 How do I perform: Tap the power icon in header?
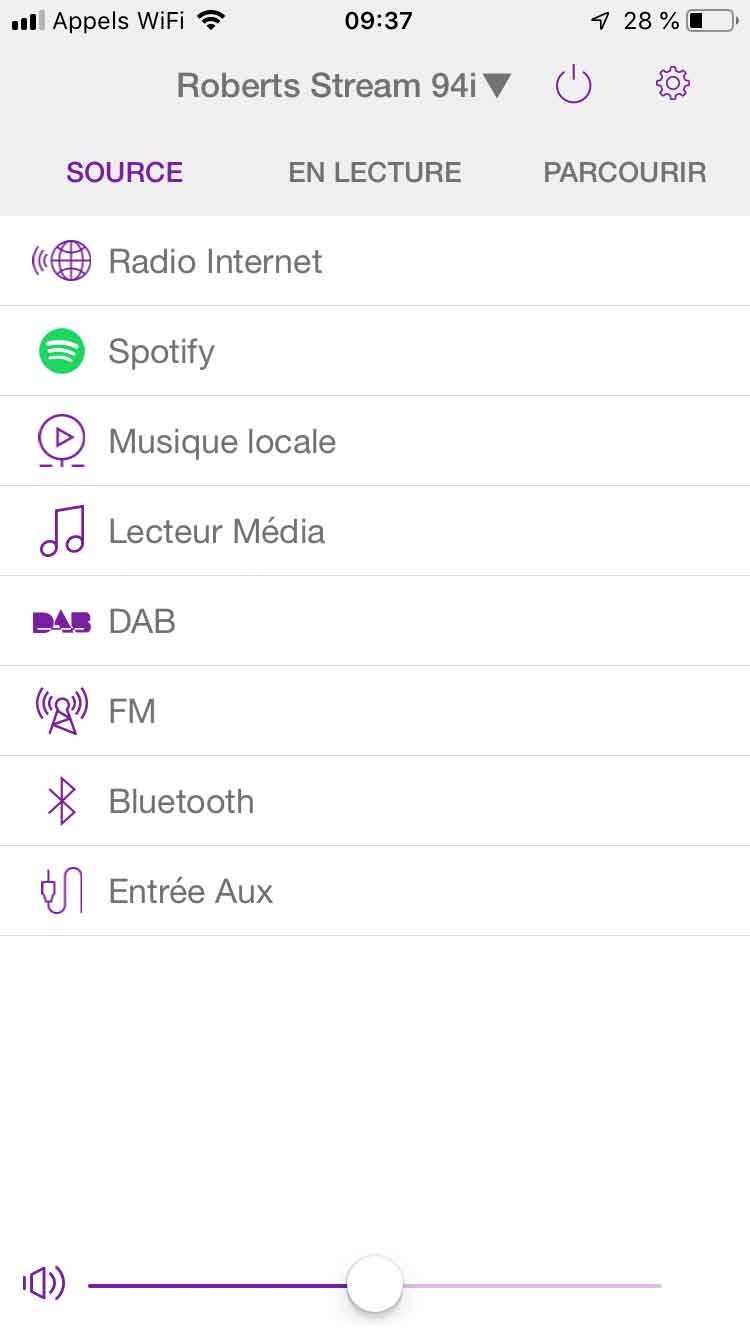pyautogui.click(x=573, y=85)
